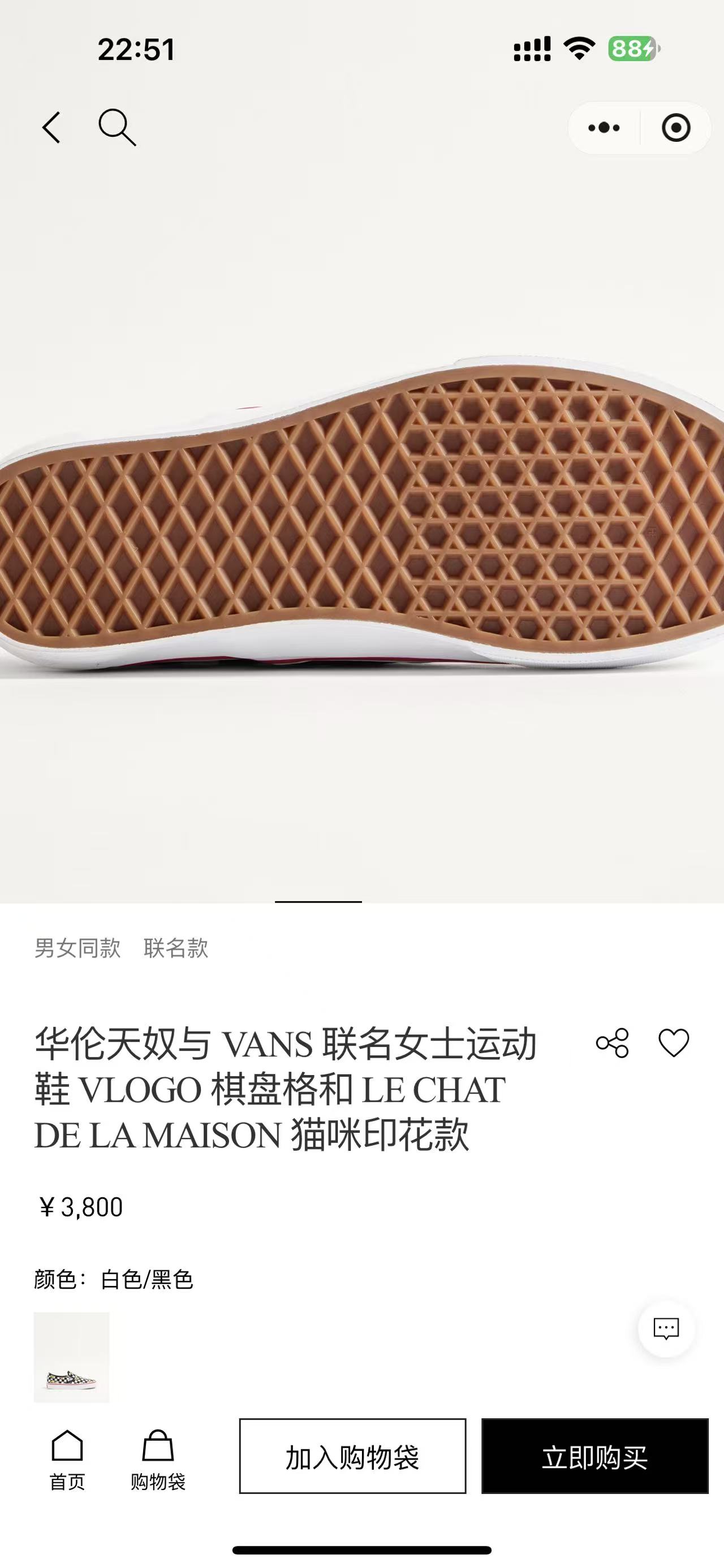The height and width of the screenshot is (1568, 724).
Task: Open the customer service chat bubble
Action: tap(666, 1328)
